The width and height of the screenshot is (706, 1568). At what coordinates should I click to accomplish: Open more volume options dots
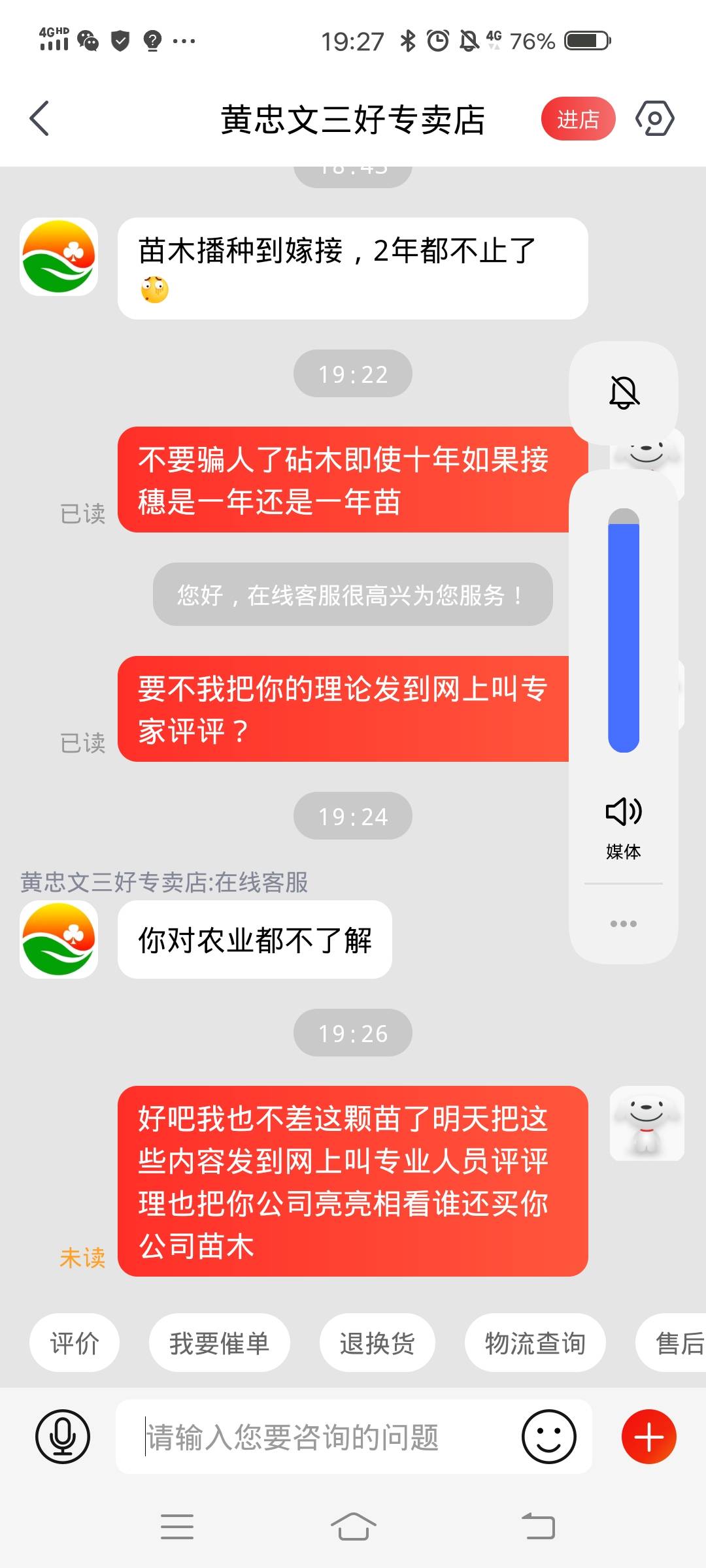[624, 923]
